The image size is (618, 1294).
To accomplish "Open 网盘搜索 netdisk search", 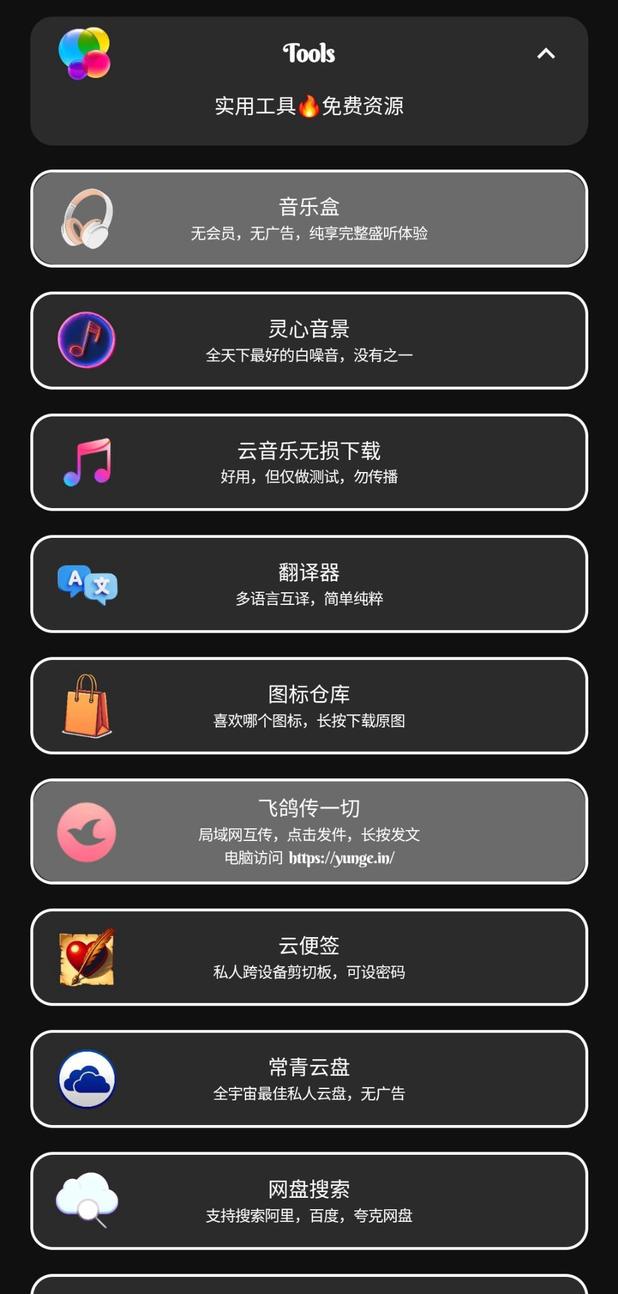I will (x=309, y=1201).
